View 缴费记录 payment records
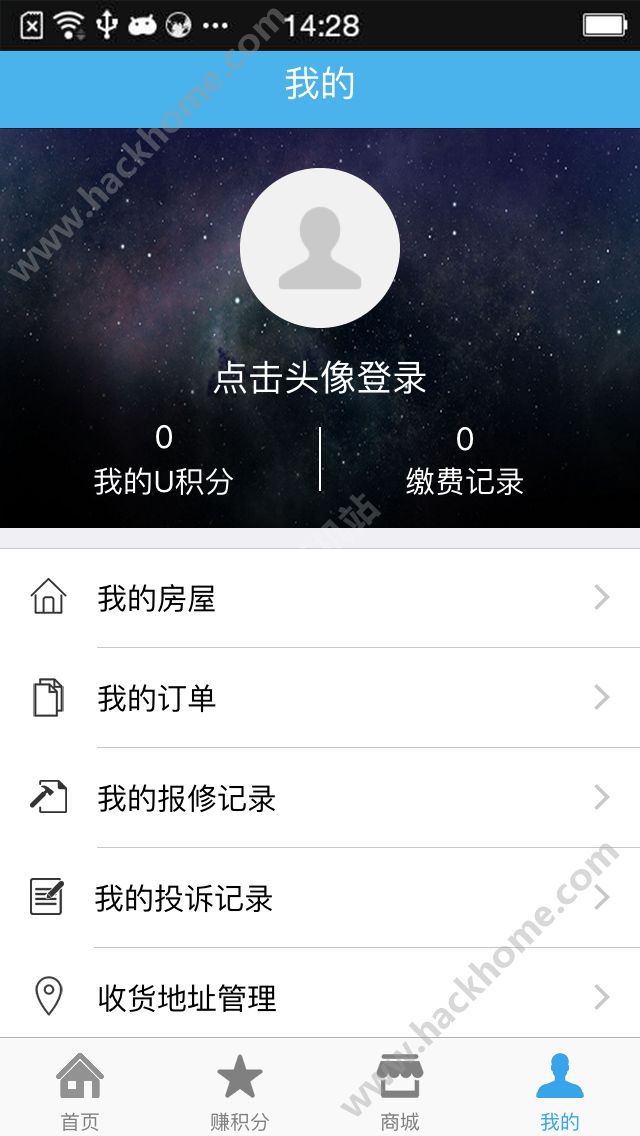 click(465, 461)
